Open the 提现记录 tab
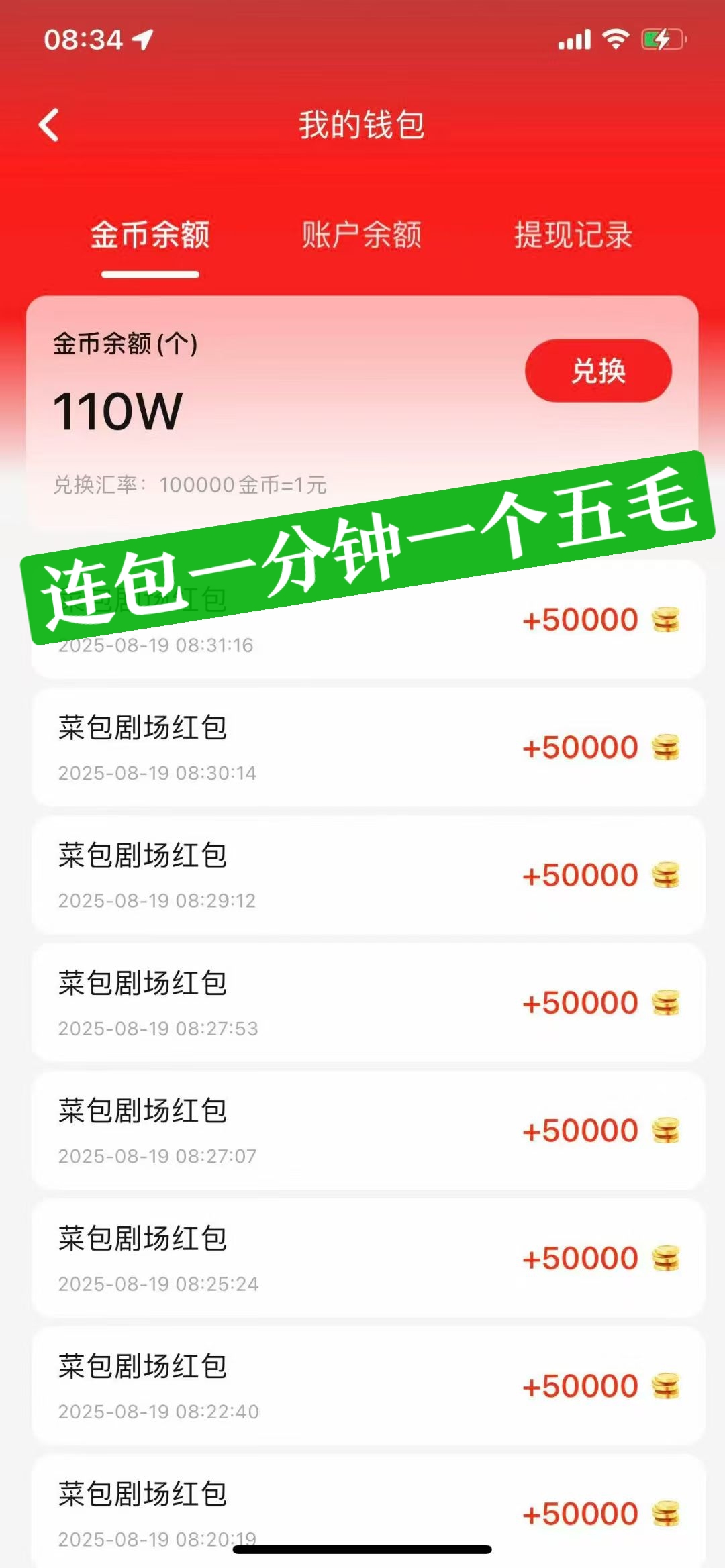The image size is (725, 1568). point(573,235)
